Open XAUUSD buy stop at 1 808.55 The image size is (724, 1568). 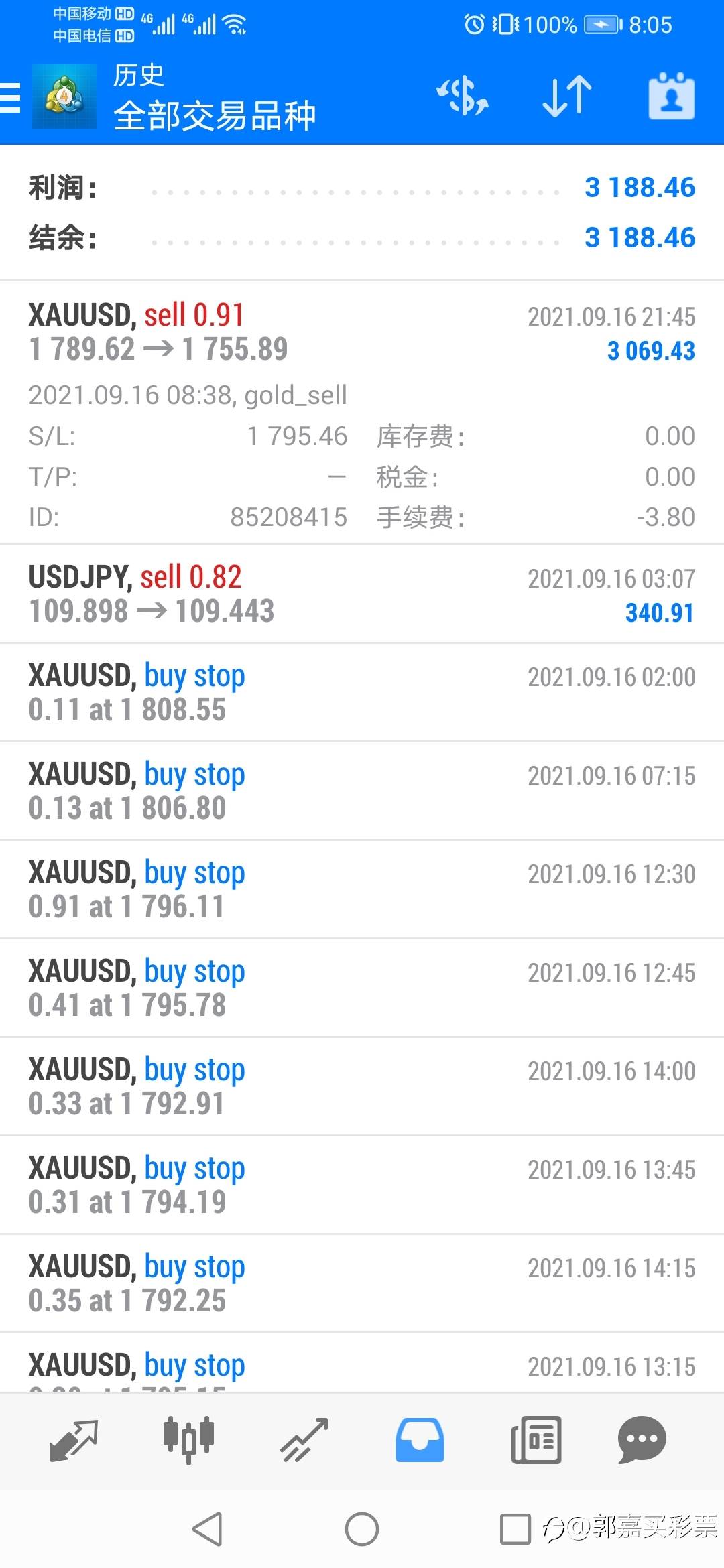pos(362,692)
